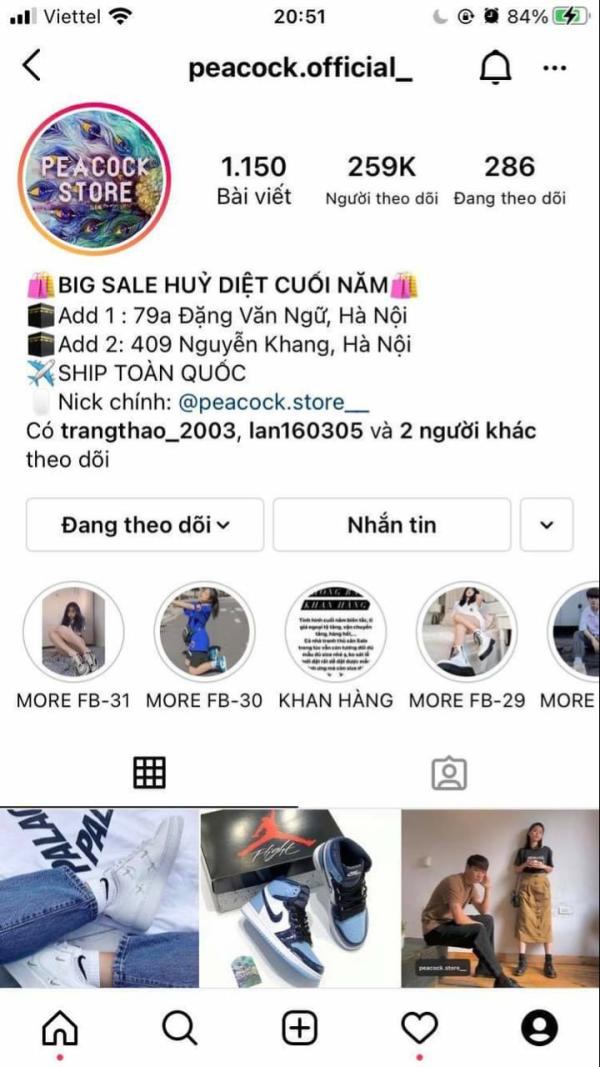The height and width of the screenshot is (1067, 600).
Task: Create a new post with the plus icon
Action: [299, 1028]
